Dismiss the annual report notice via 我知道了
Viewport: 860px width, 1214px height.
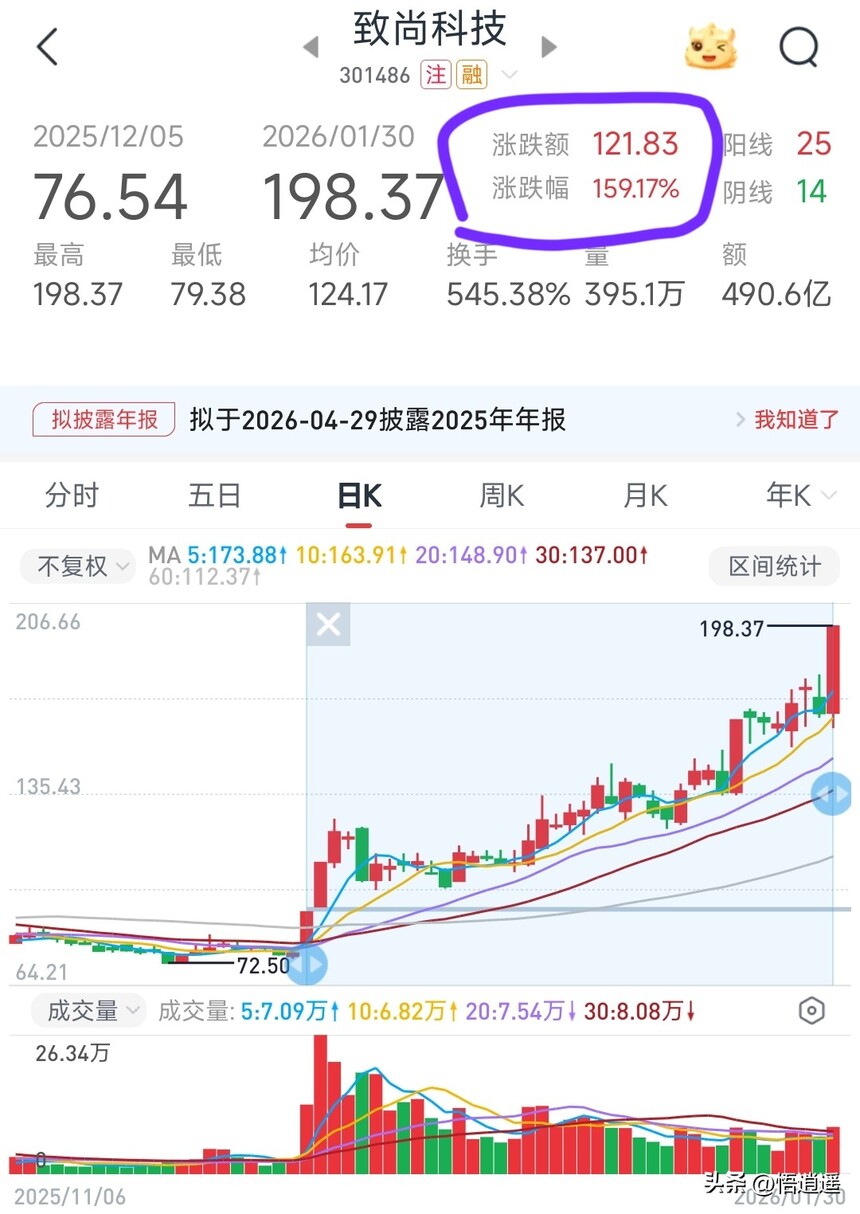click(x=795, y=420)
